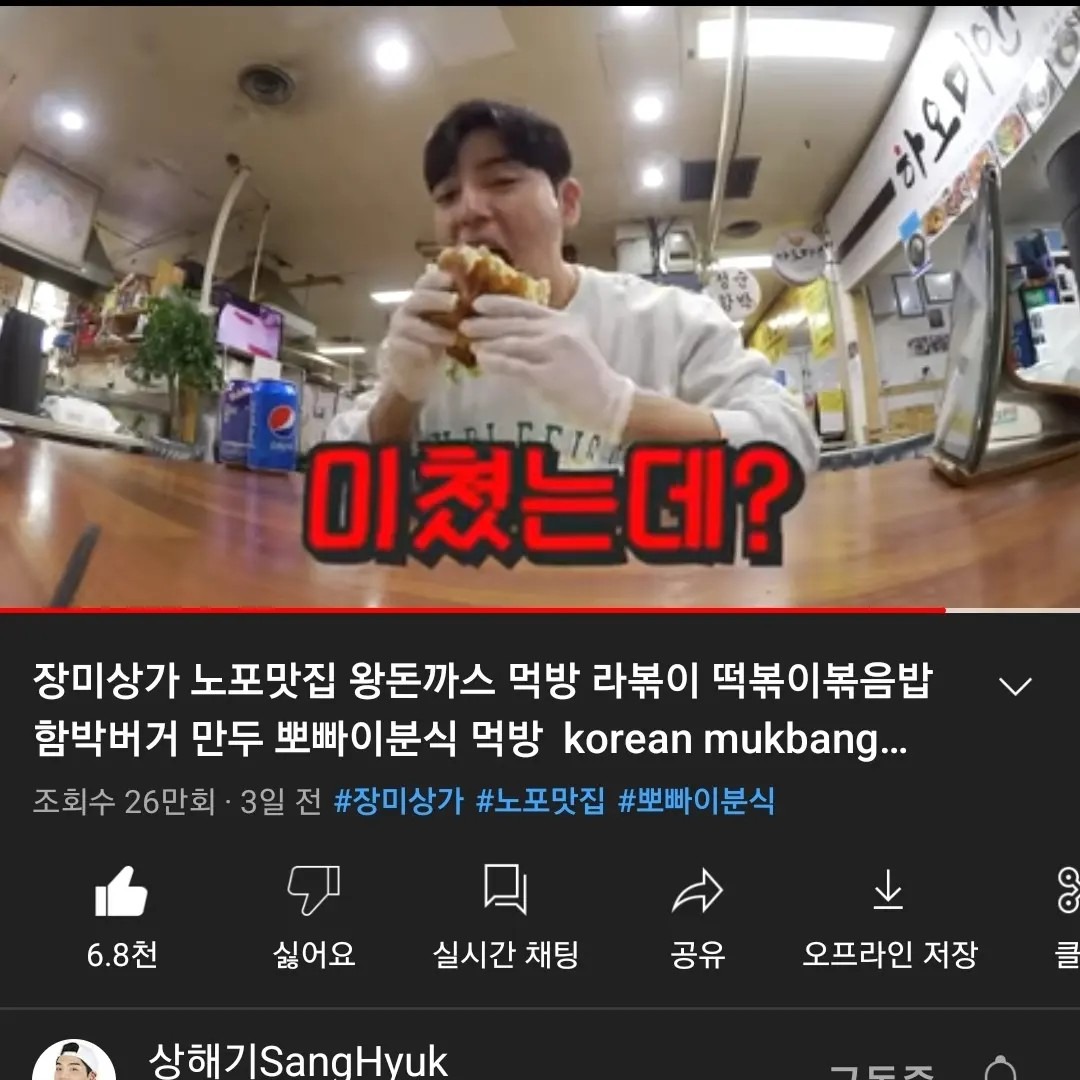Expand the video description chevron
The image size is (1080, 1080).
tap(1015, 686)
